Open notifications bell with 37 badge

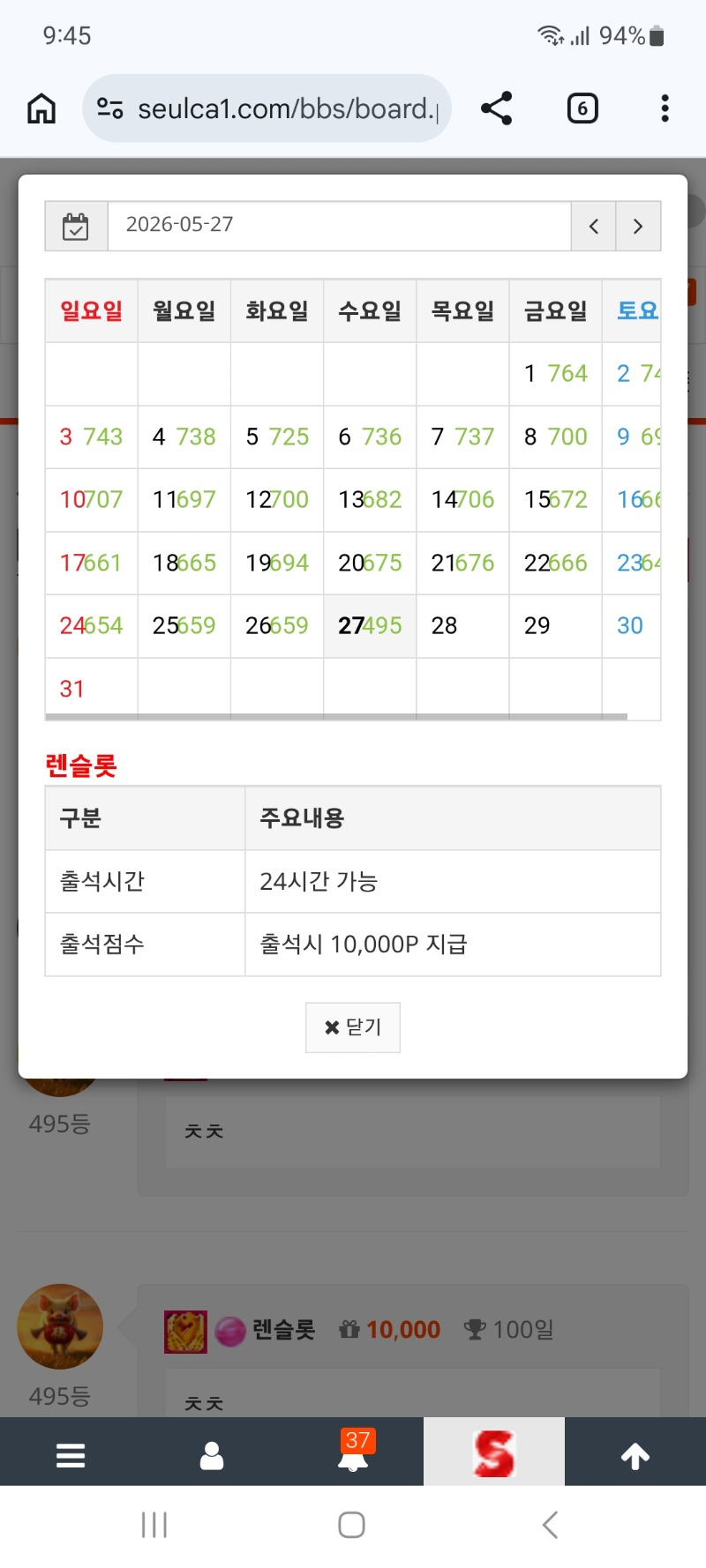coord(353,1452)
